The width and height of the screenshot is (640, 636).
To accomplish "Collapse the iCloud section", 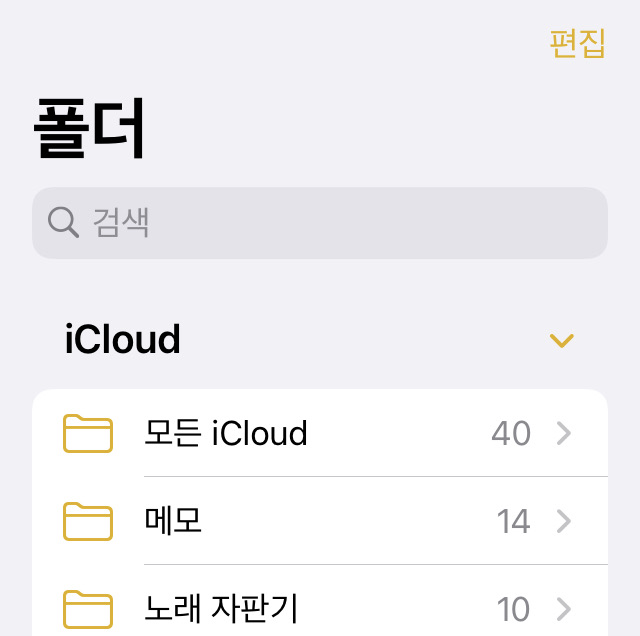I will tap(562, 341).
